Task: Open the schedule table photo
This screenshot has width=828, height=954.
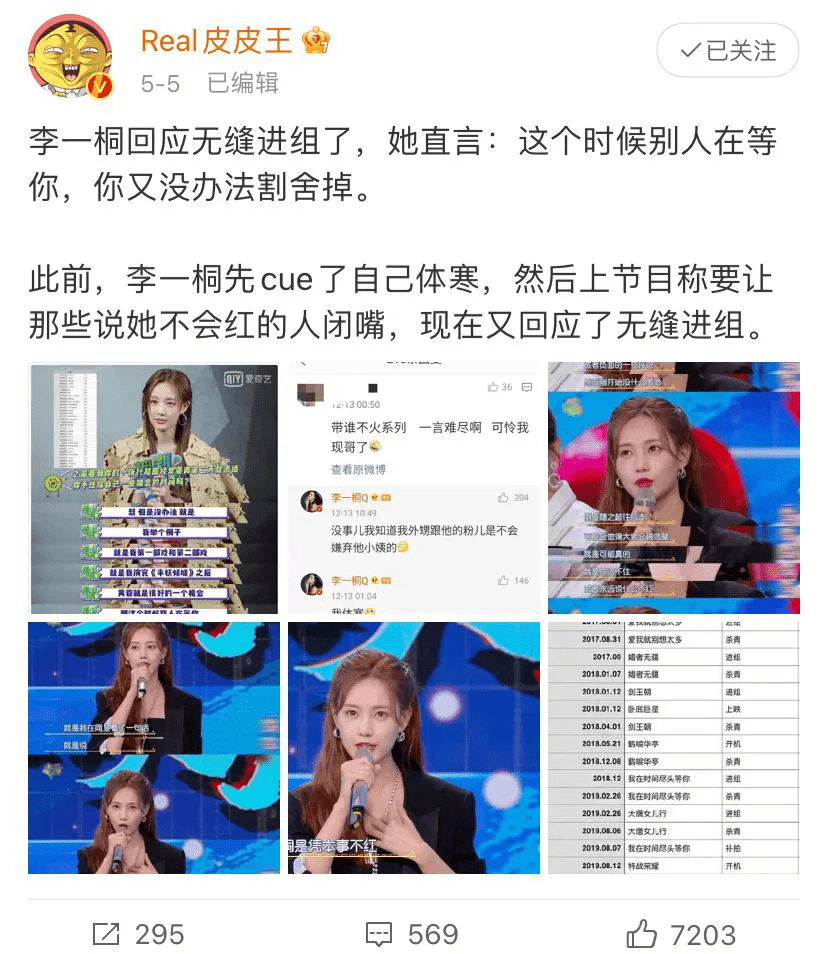Action: [x=673, y=747]
